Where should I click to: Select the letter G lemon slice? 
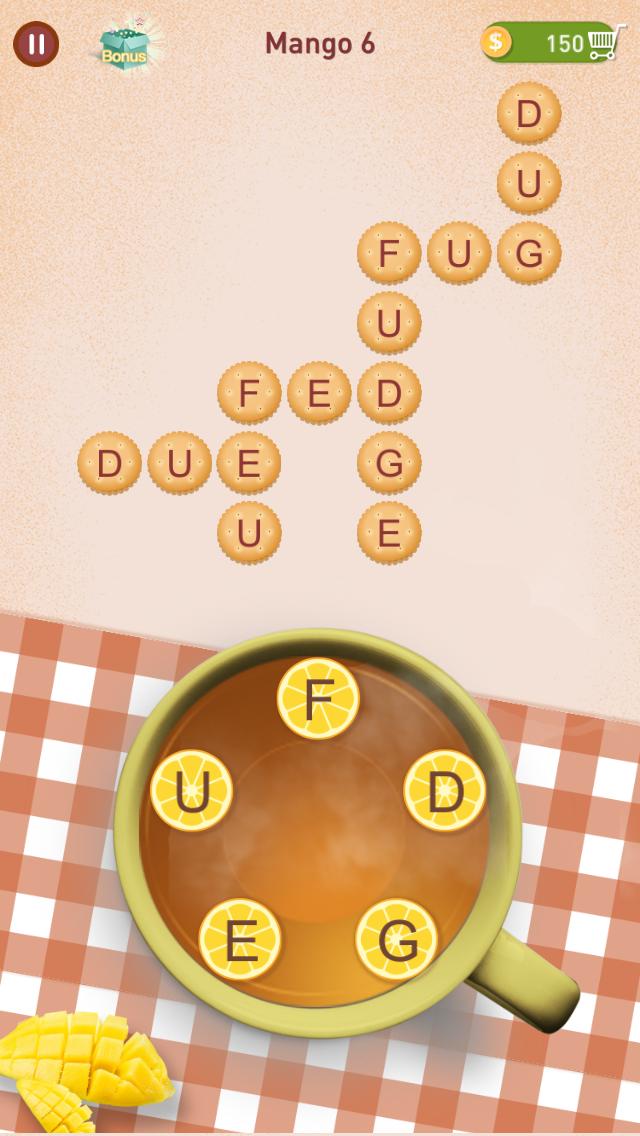[x=397, y=939]
